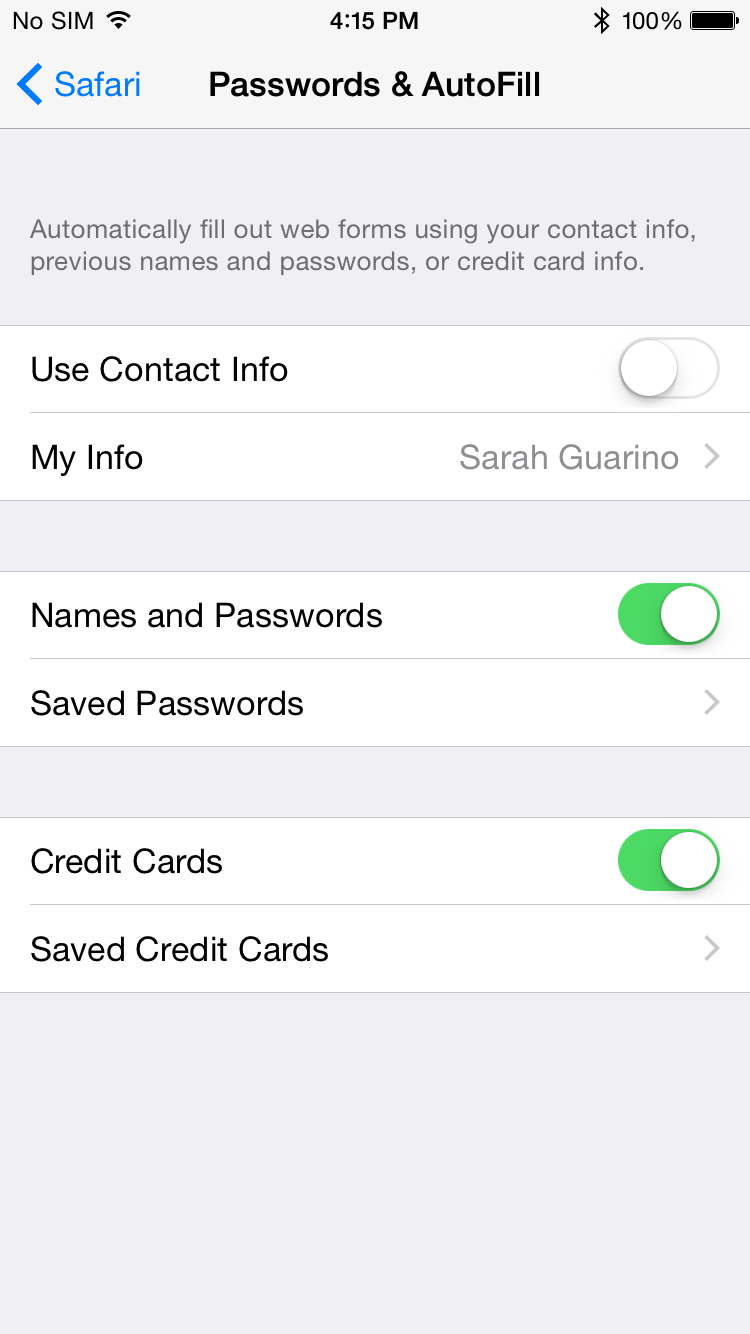Tap the Bluetooth icon in status bar

pos(602,20)
